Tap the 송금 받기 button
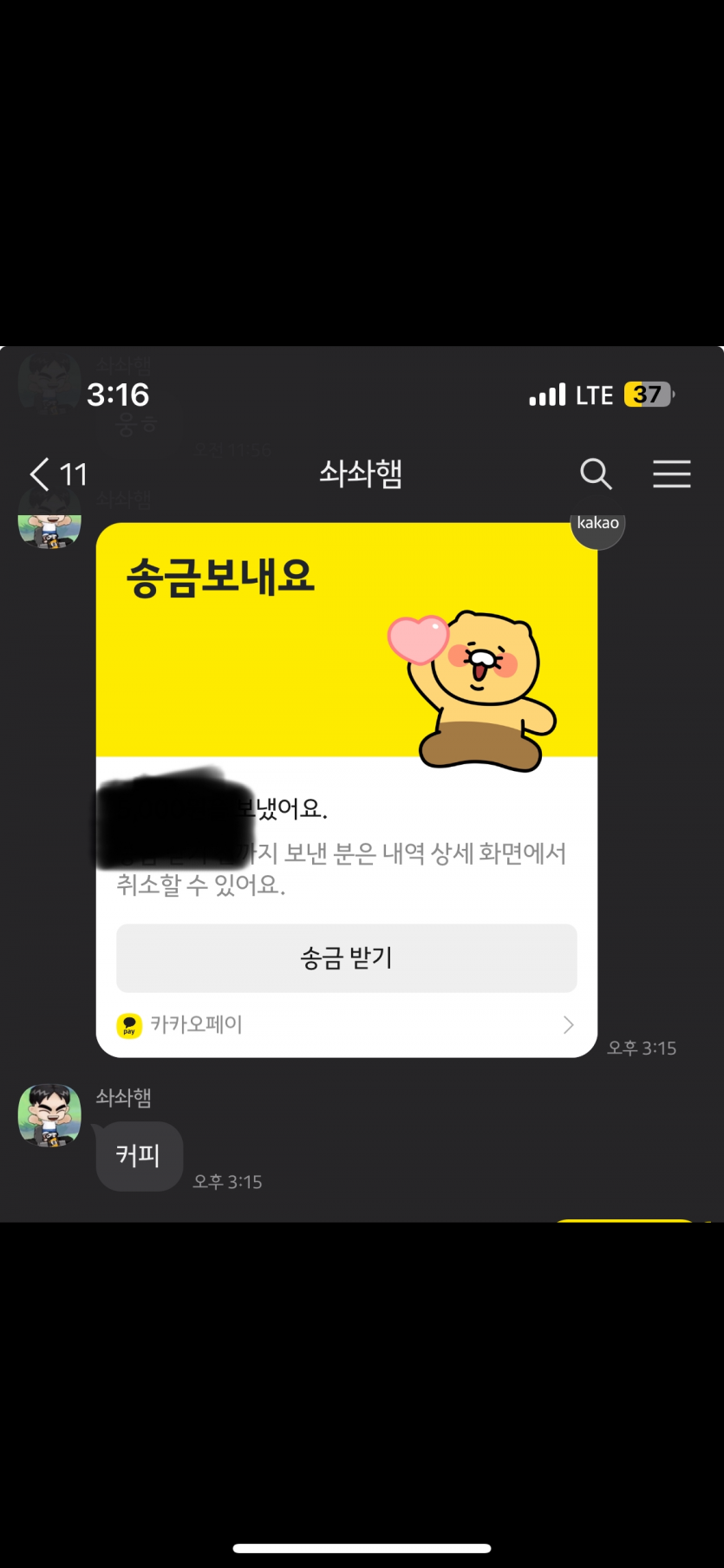 coord(346,958)
